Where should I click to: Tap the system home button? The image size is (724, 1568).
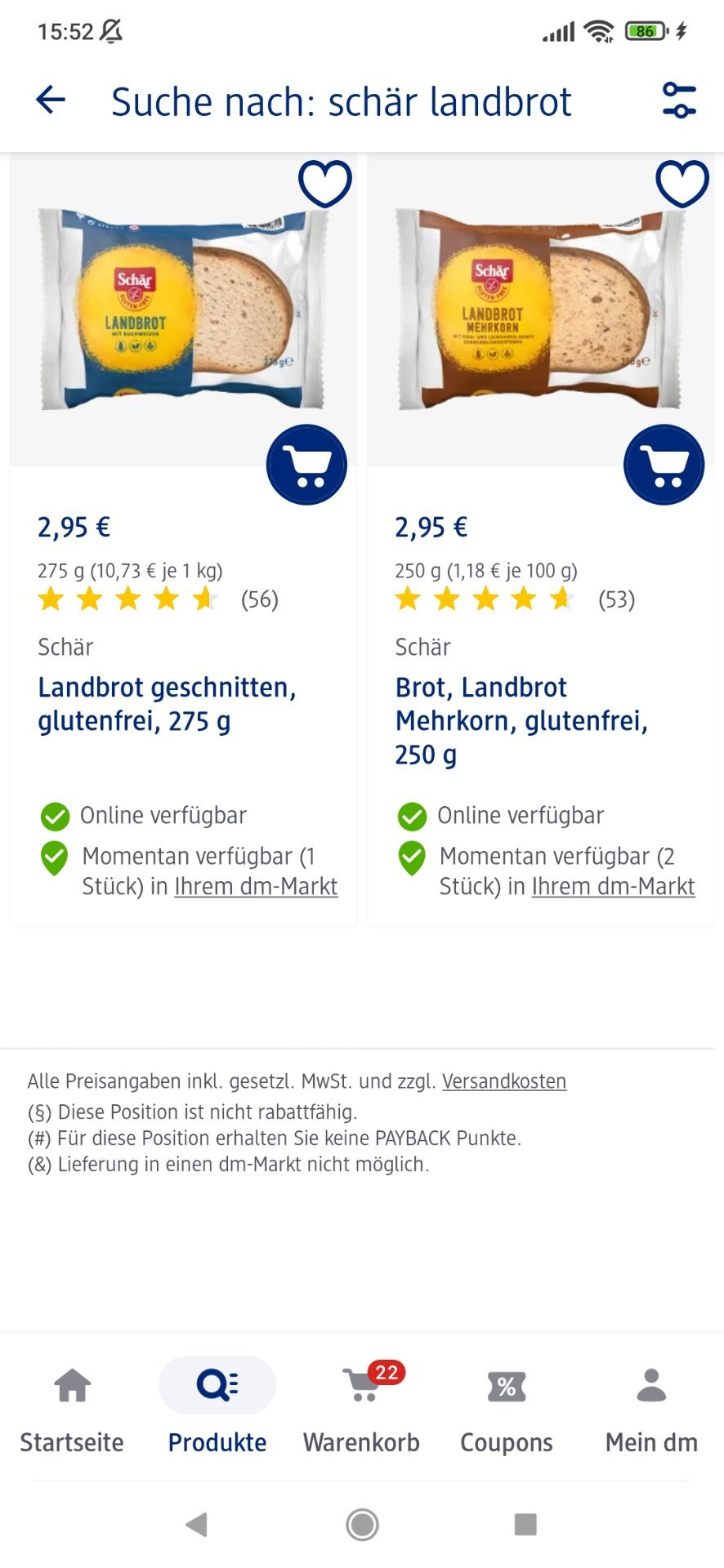pyautogui.click(x=362, y=1524)
